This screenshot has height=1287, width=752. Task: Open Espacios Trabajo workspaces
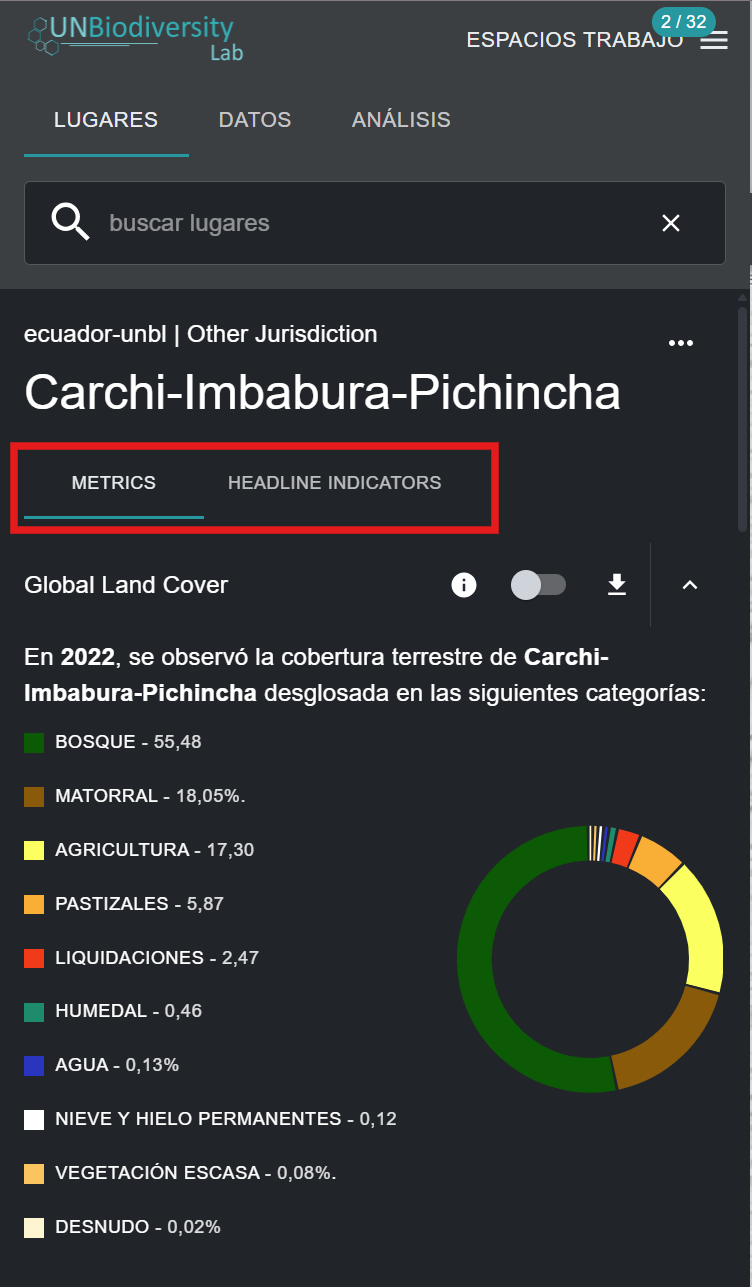click(x=574, y=41)
